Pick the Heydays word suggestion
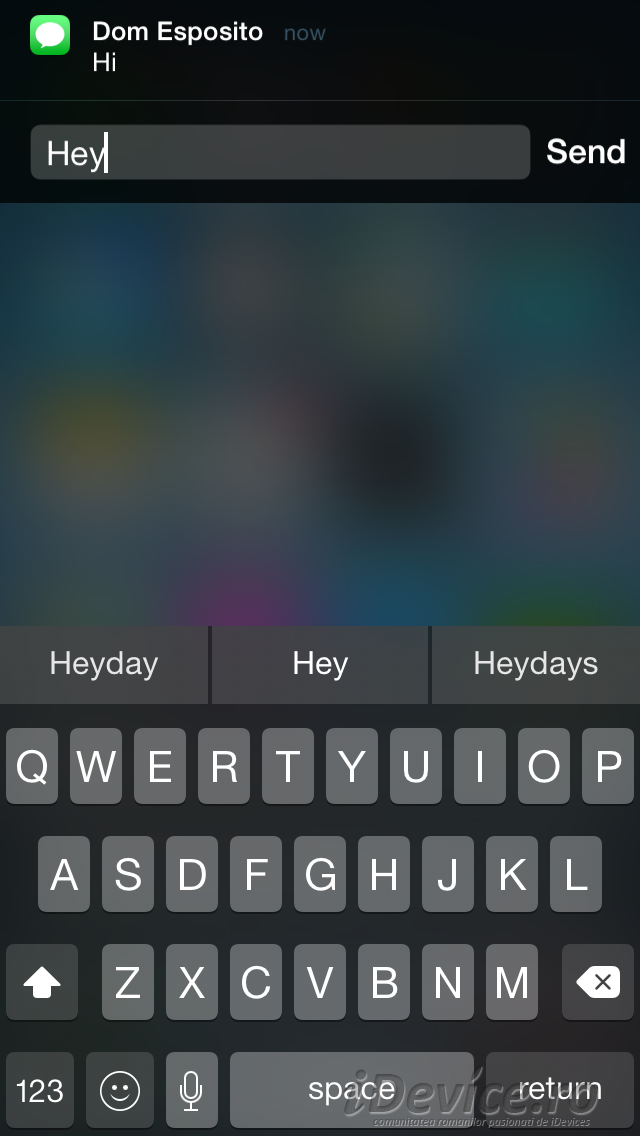 point(535,664)
